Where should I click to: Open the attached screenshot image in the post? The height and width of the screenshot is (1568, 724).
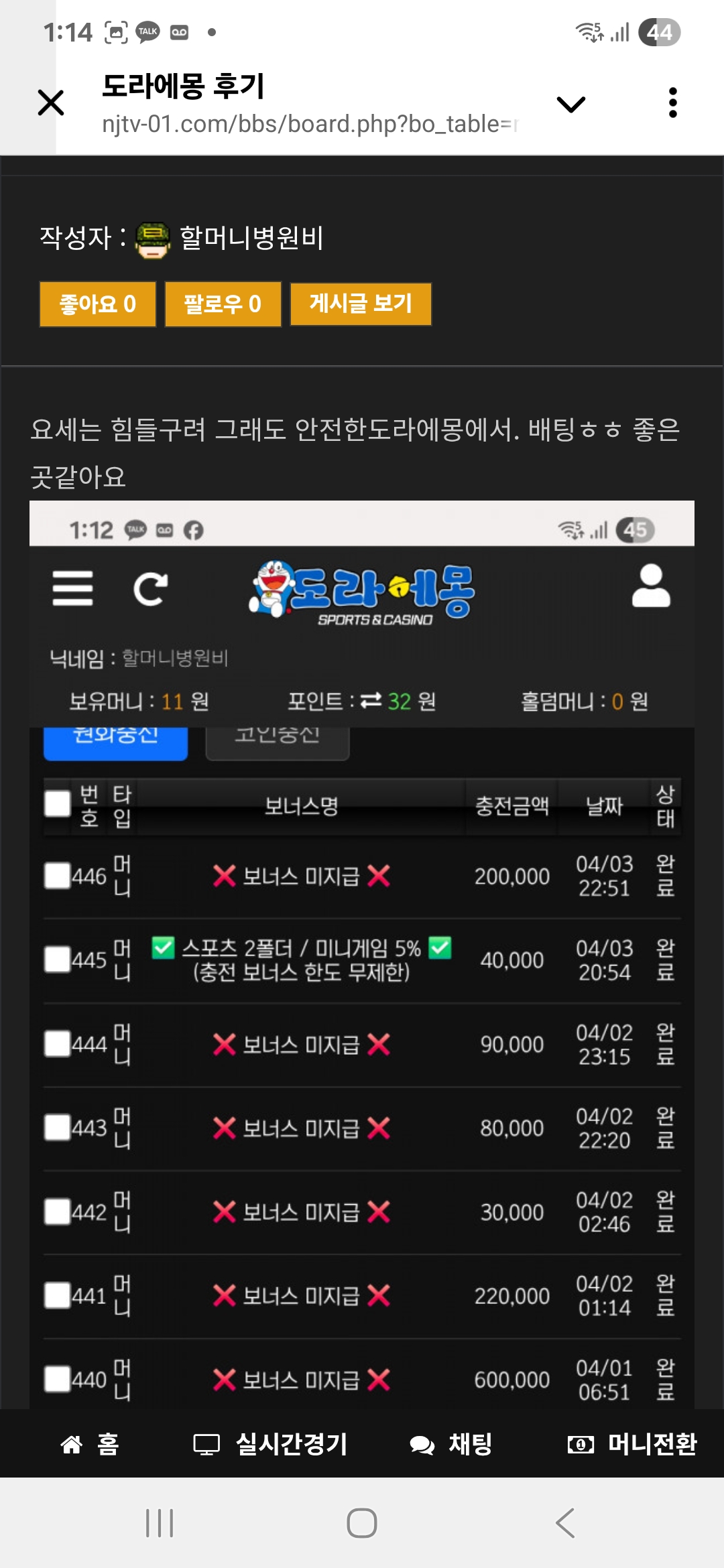pos(362,954)
